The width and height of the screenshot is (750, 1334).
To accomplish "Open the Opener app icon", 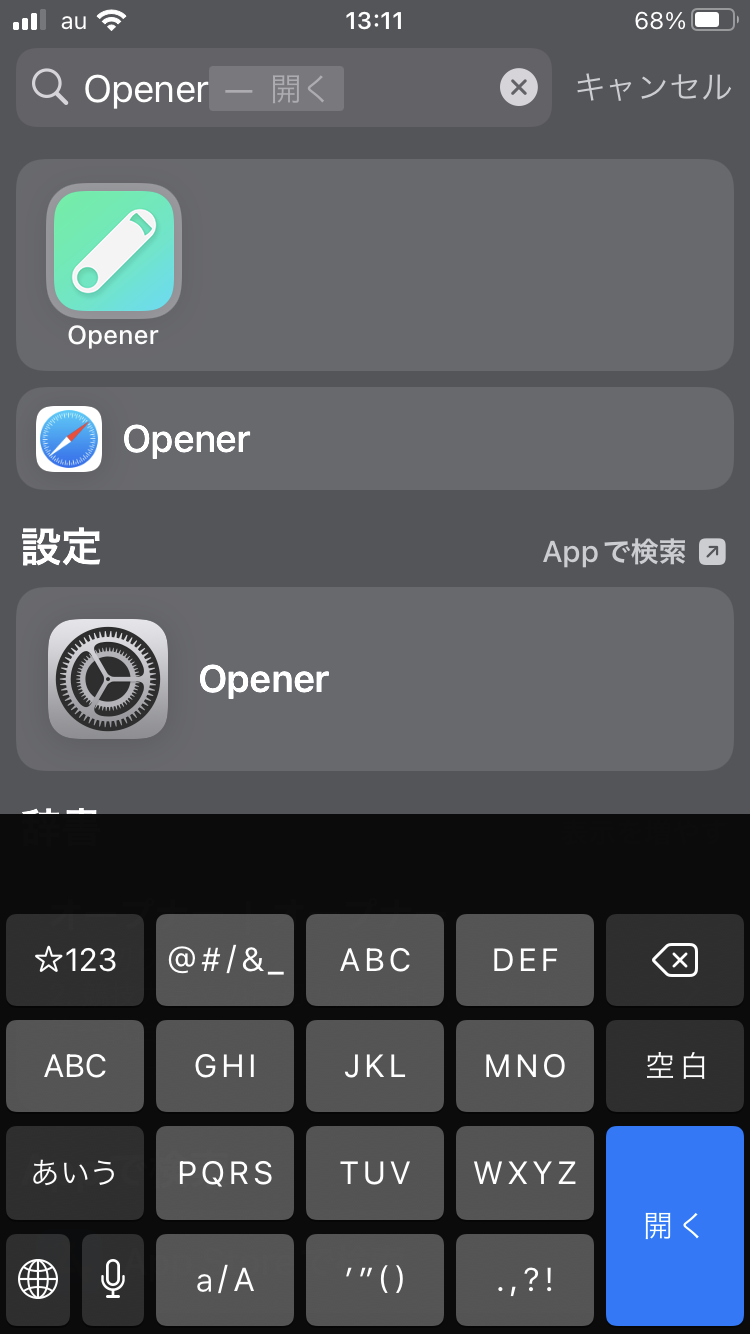I will coord(113,251).
